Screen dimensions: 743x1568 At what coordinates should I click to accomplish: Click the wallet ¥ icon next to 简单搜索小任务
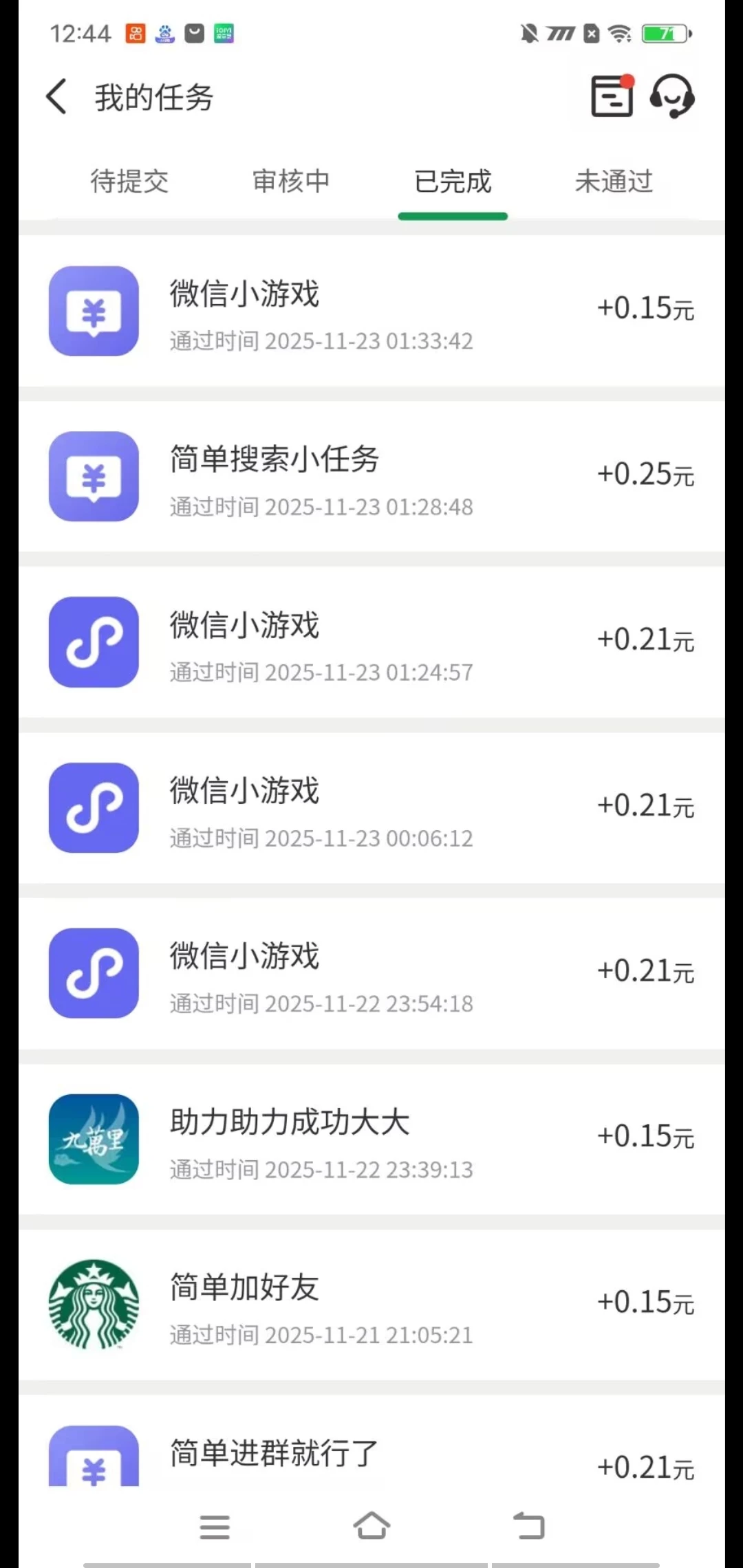click(94, 477)
